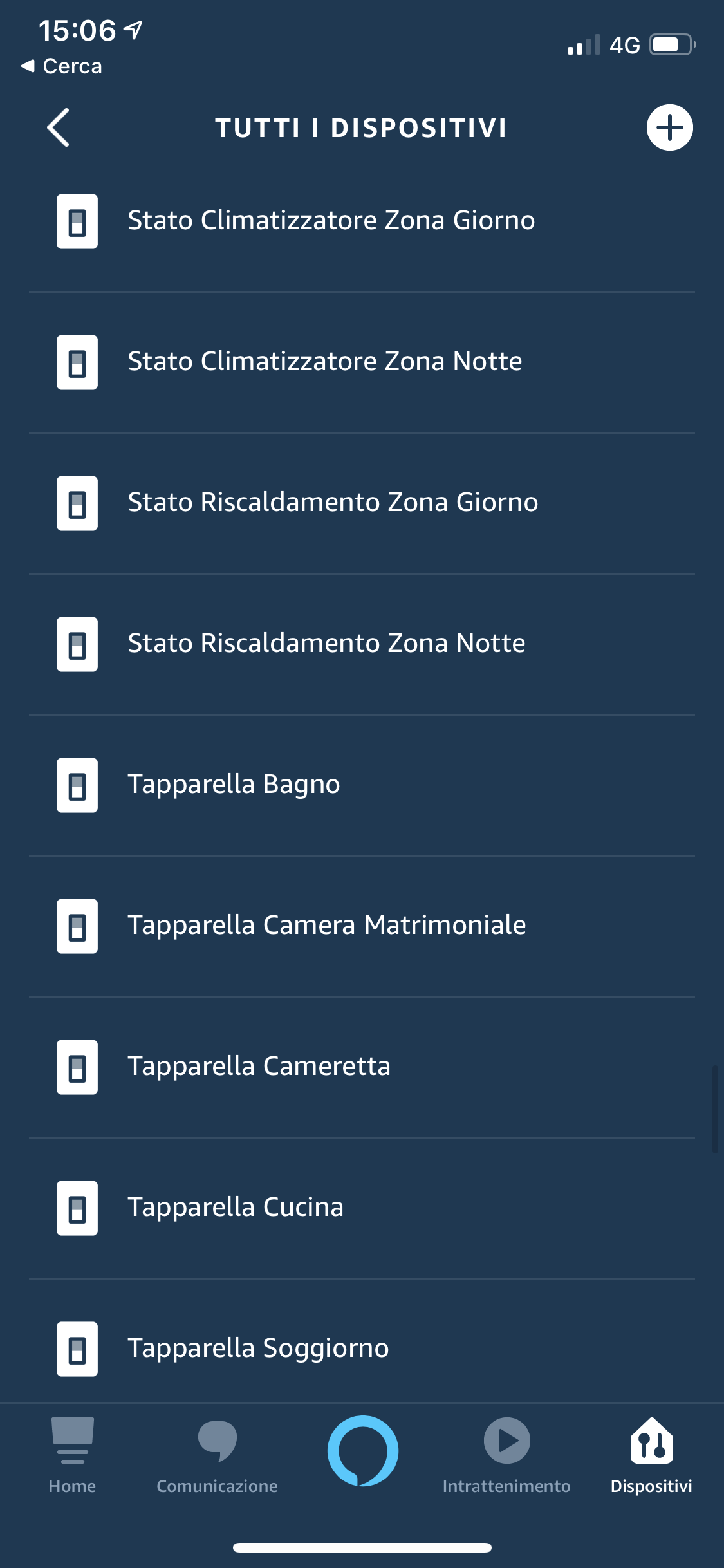View the Tapparella Cameretta device

pyautogui.click(x=362, y=1067)
